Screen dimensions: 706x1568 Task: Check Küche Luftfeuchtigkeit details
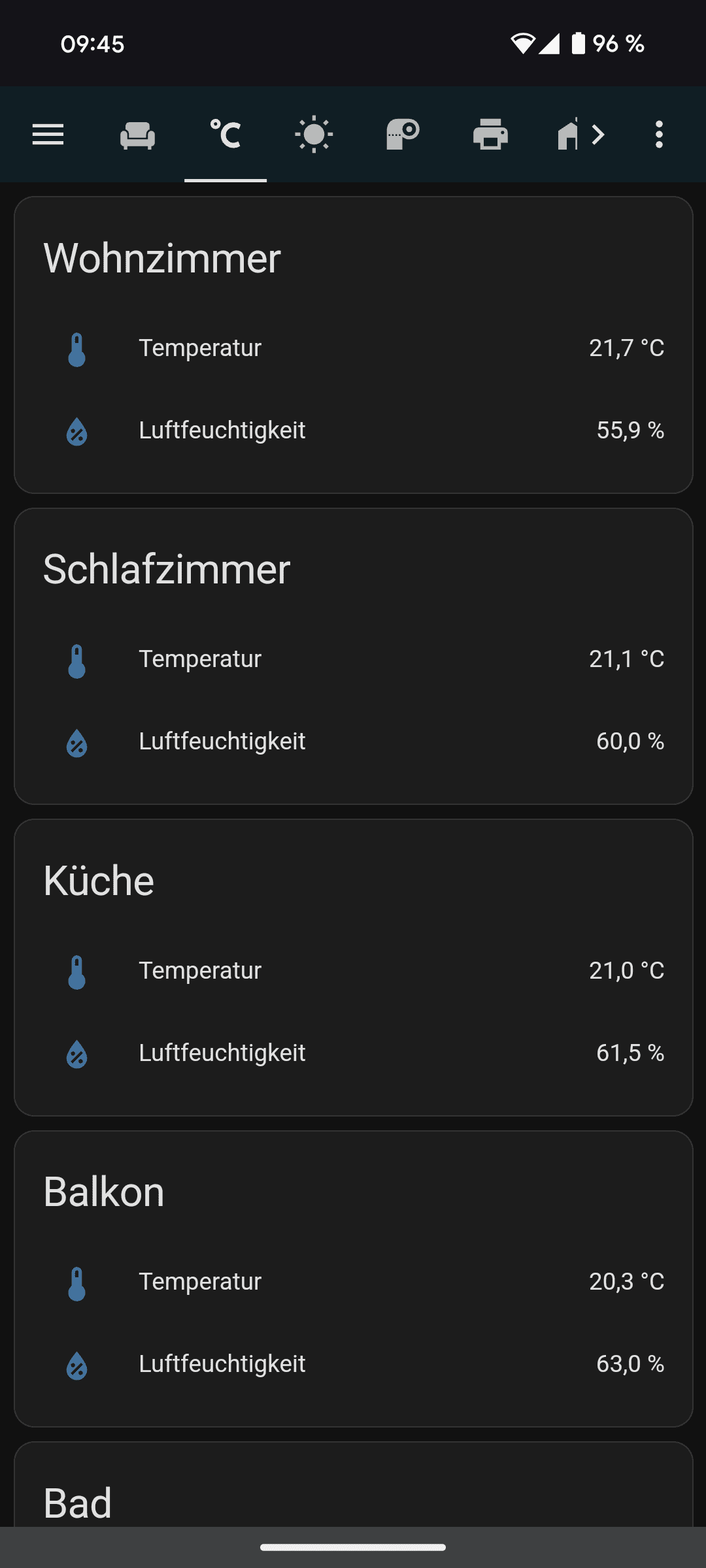pos(353,1053)
